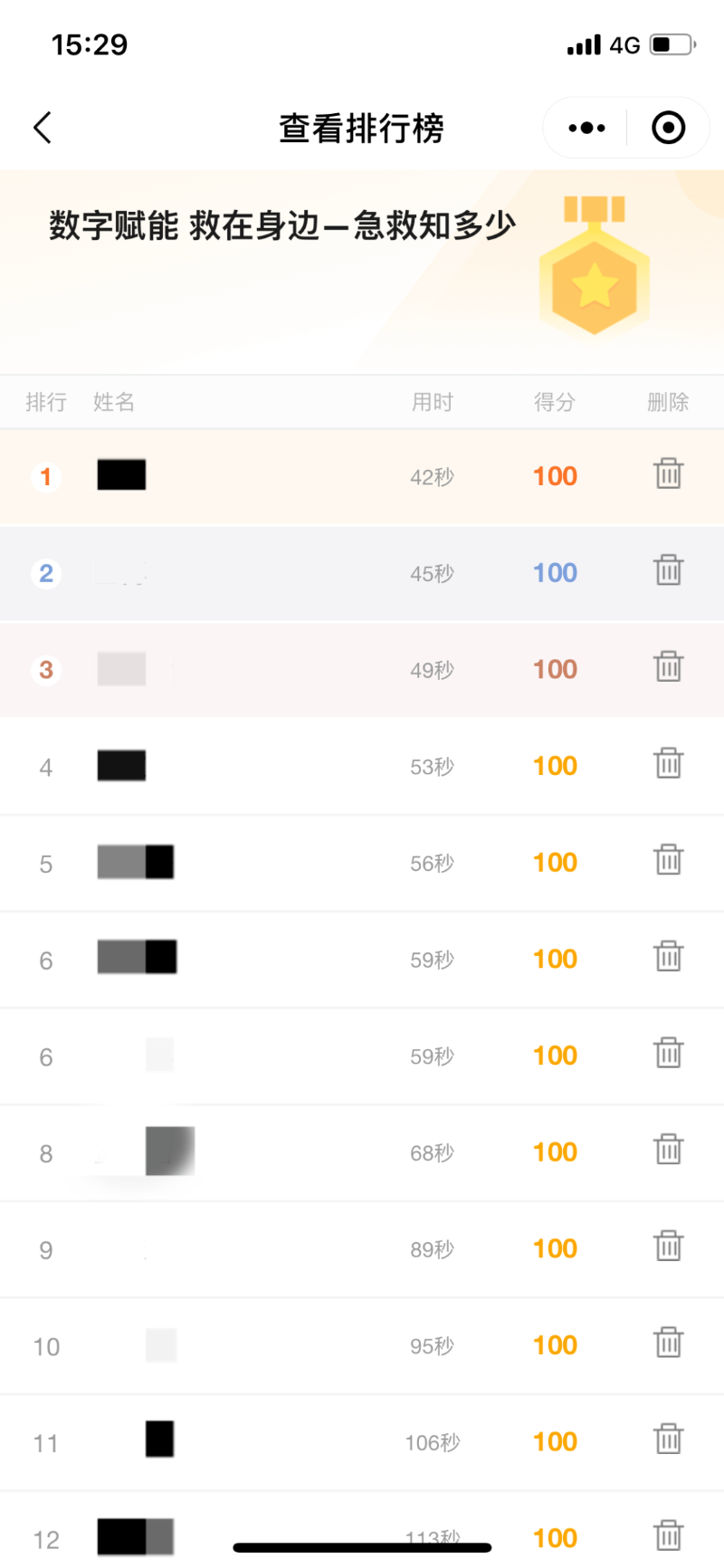Delete the rank 2 entry with 45秒
The image size is (724, 1568).
tap(669, 570)
